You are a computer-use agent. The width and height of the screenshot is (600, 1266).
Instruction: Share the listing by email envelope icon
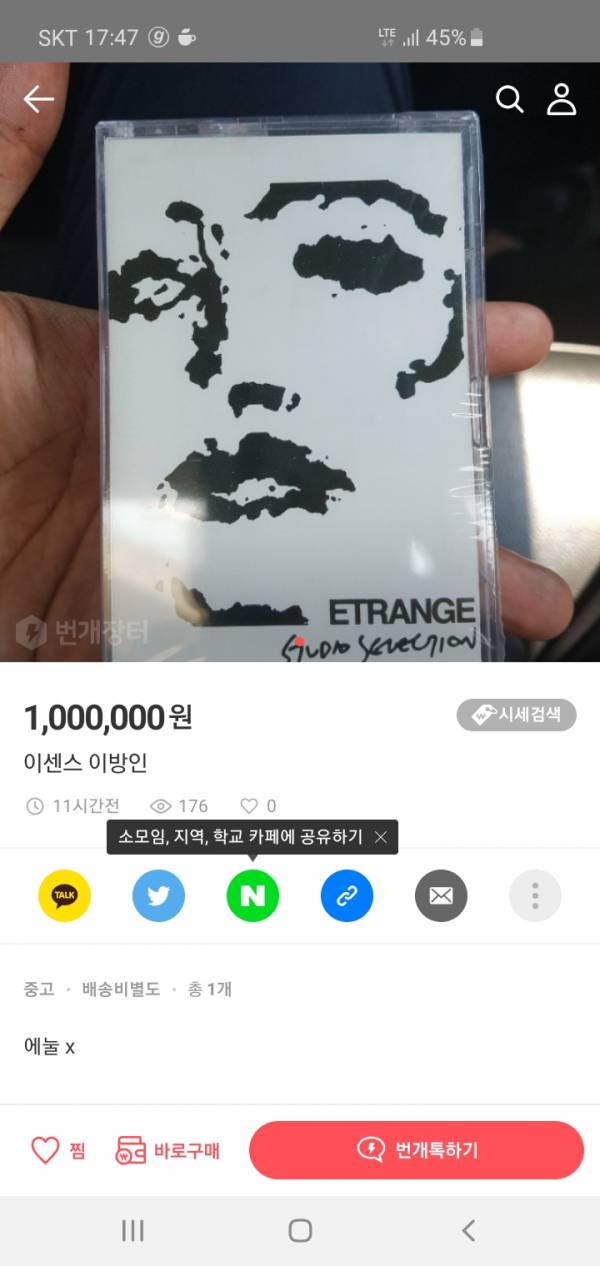(441, 896)
